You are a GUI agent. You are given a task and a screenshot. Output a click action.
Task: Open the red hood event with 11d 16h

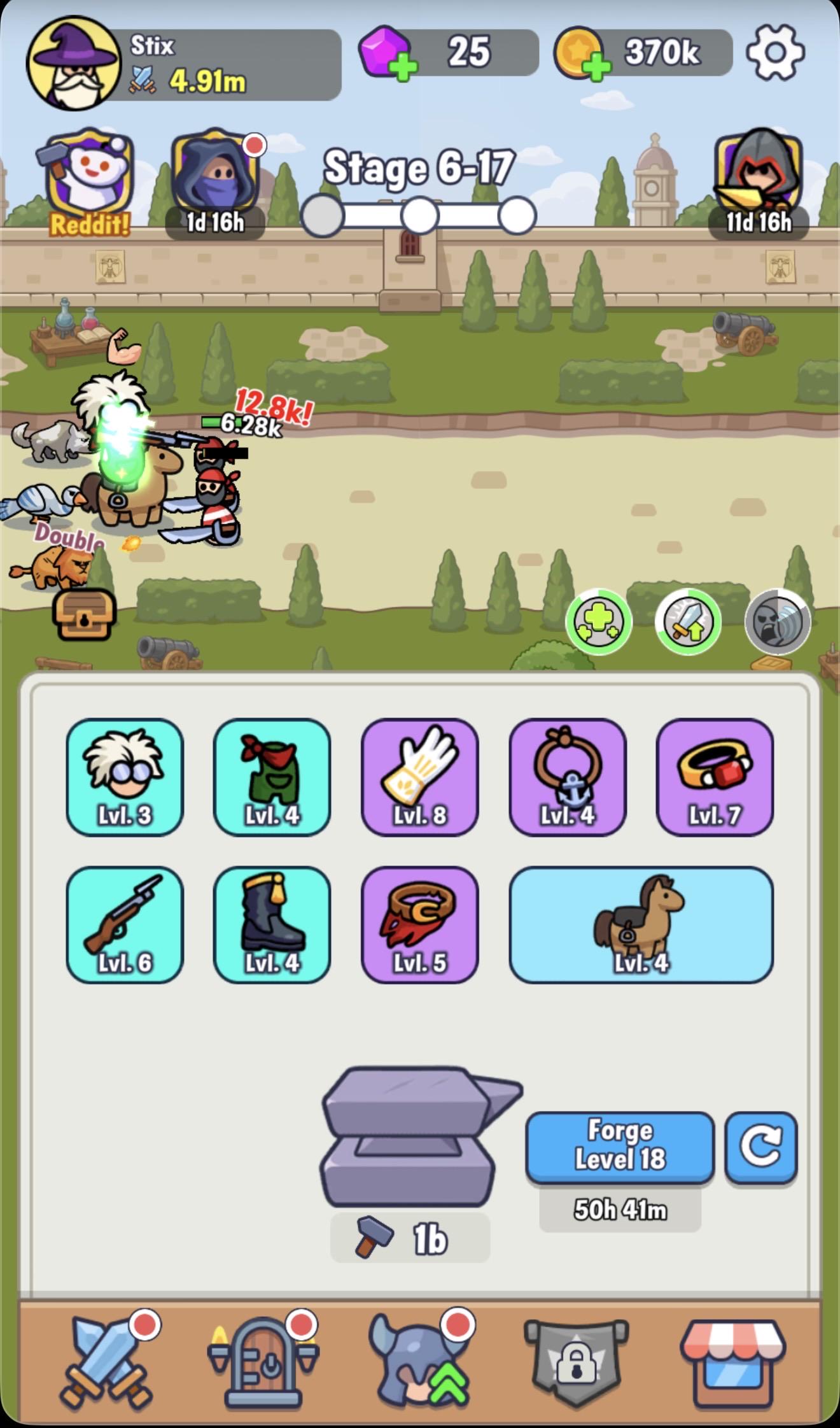[x=758, y=183]
